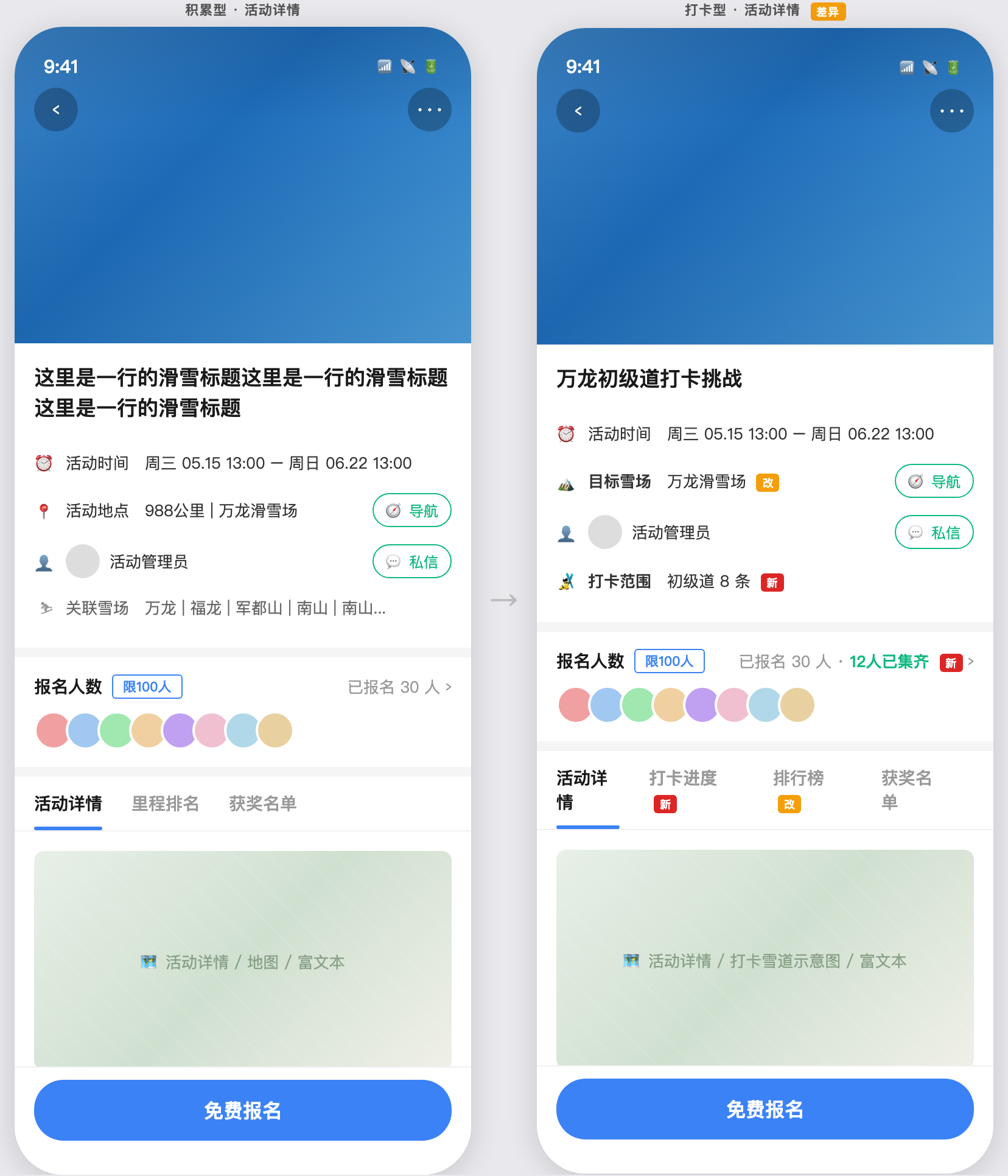Screen dimensions: 1008x1176
Task: Tap the mountain icon beside 目标雪场
Action: [567, 482]
